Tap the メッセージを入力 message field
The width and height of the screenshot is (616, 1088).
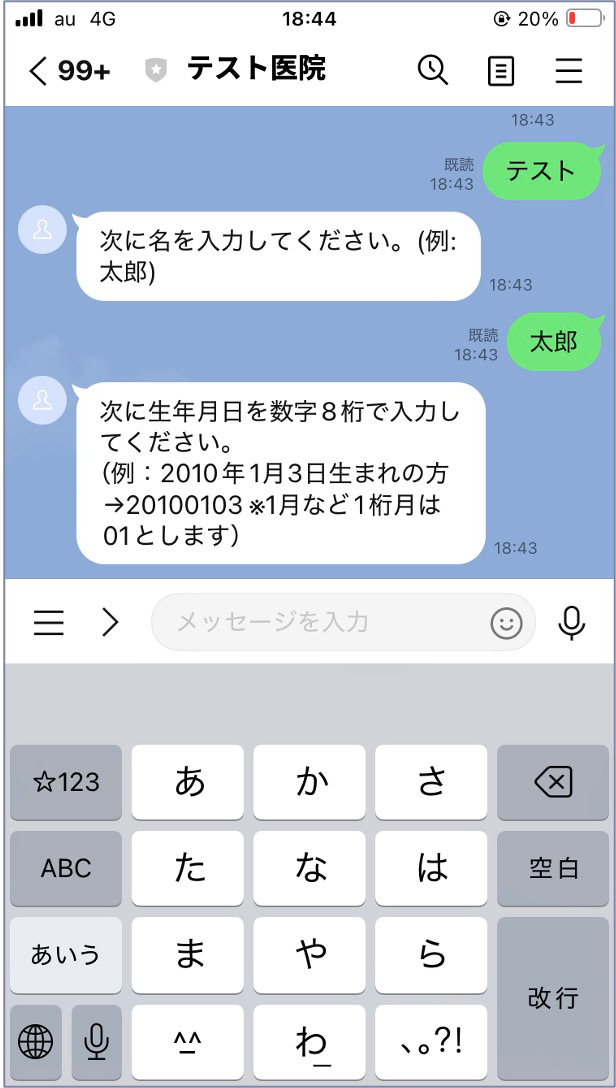320,622
